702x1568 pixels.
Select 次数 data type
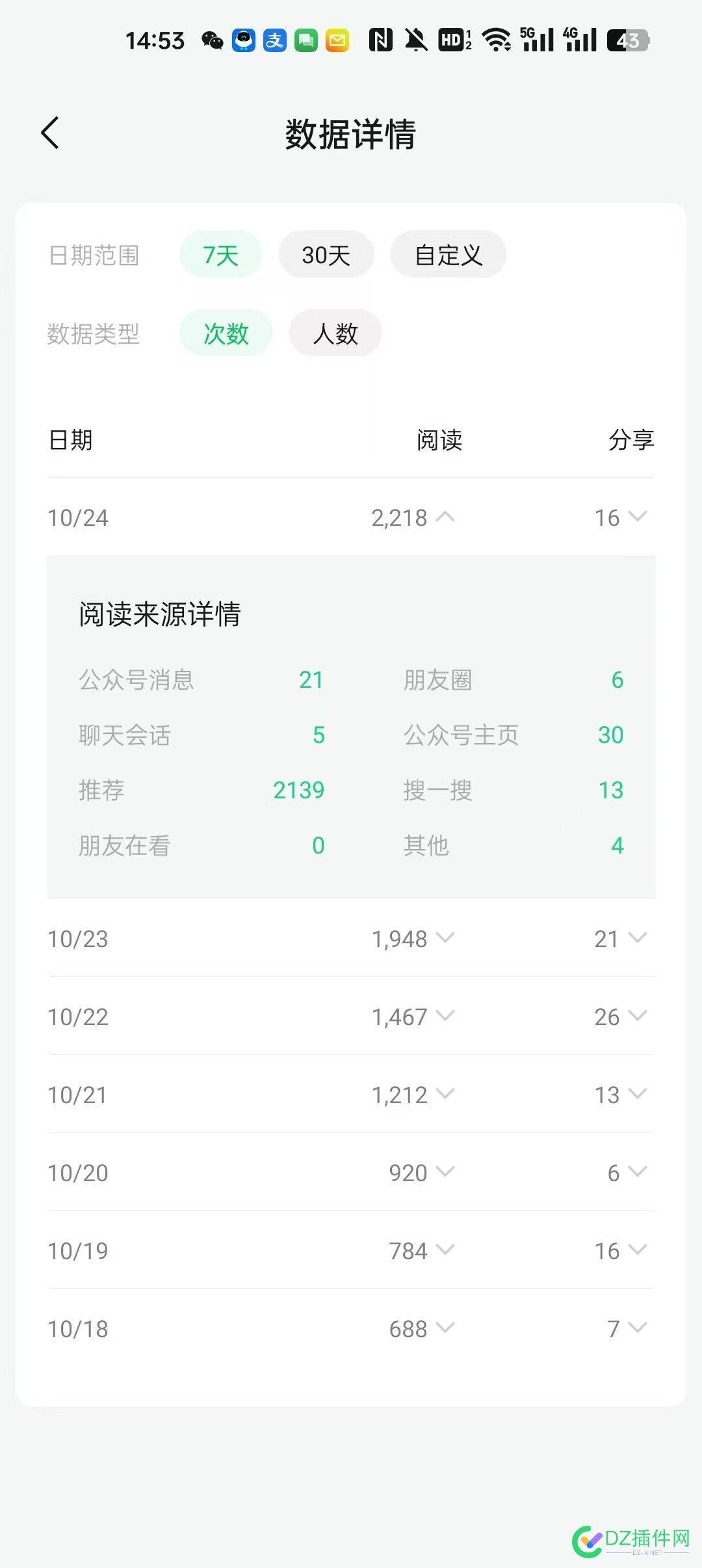coord(226,333)
